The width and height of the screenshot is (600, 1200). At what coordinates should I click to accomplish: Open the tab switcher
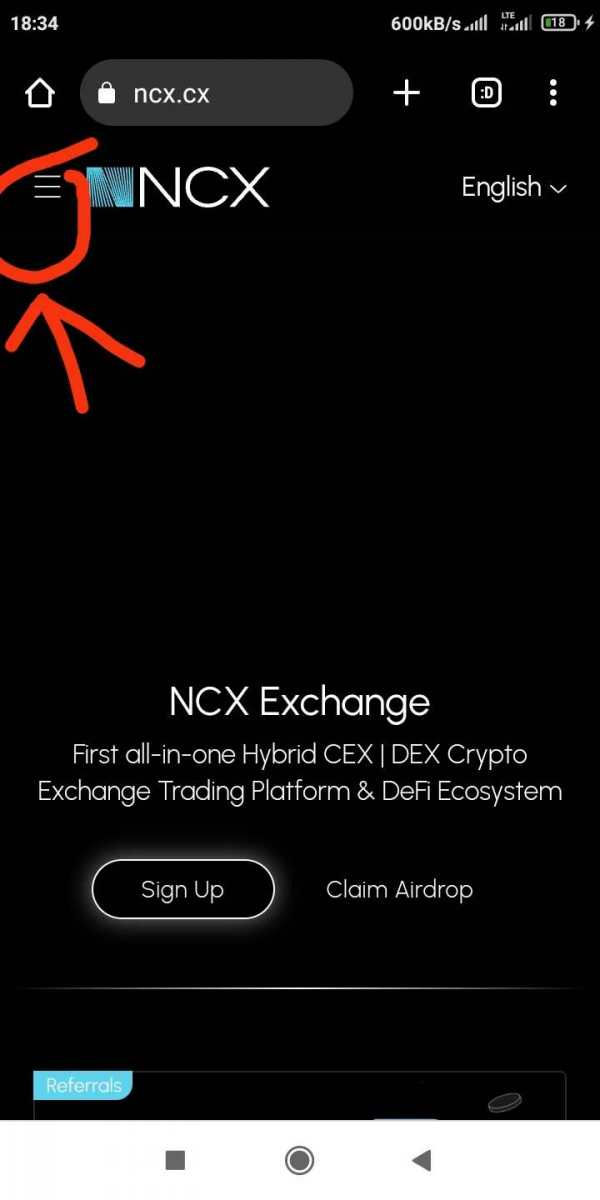[x=486, y=94]
